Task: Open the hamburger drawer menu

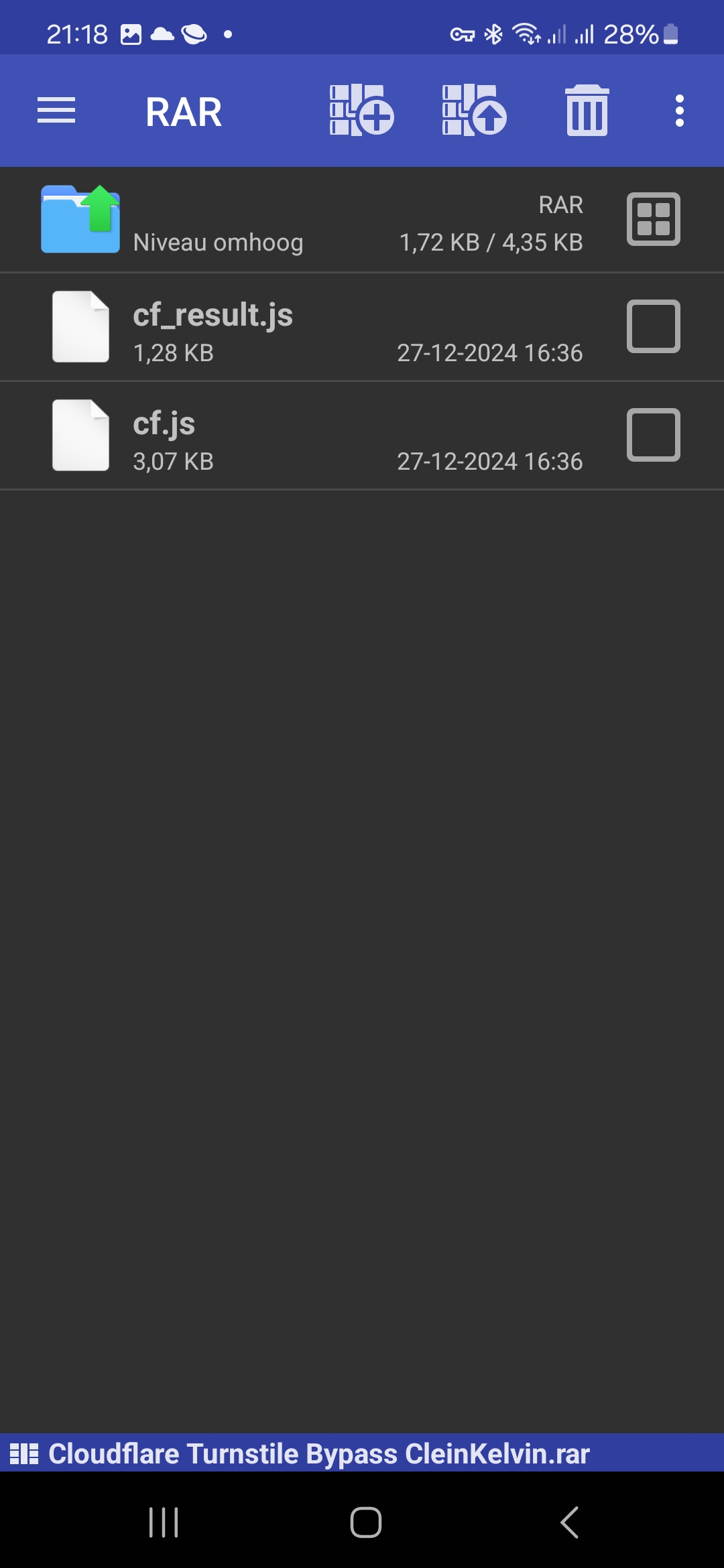Action: 56,111
